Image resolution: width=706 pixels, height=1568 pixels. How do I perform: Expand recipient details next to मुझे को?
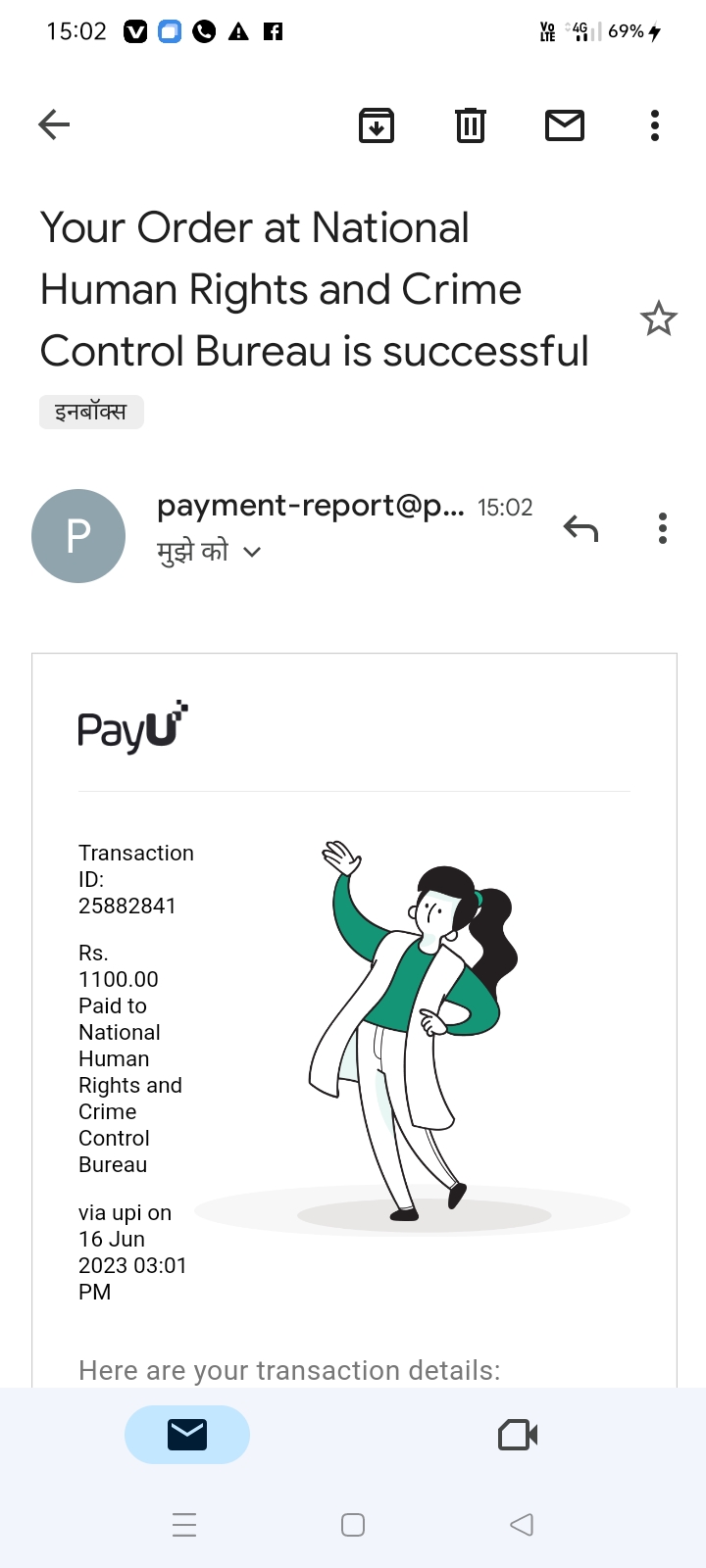[252, 552]
